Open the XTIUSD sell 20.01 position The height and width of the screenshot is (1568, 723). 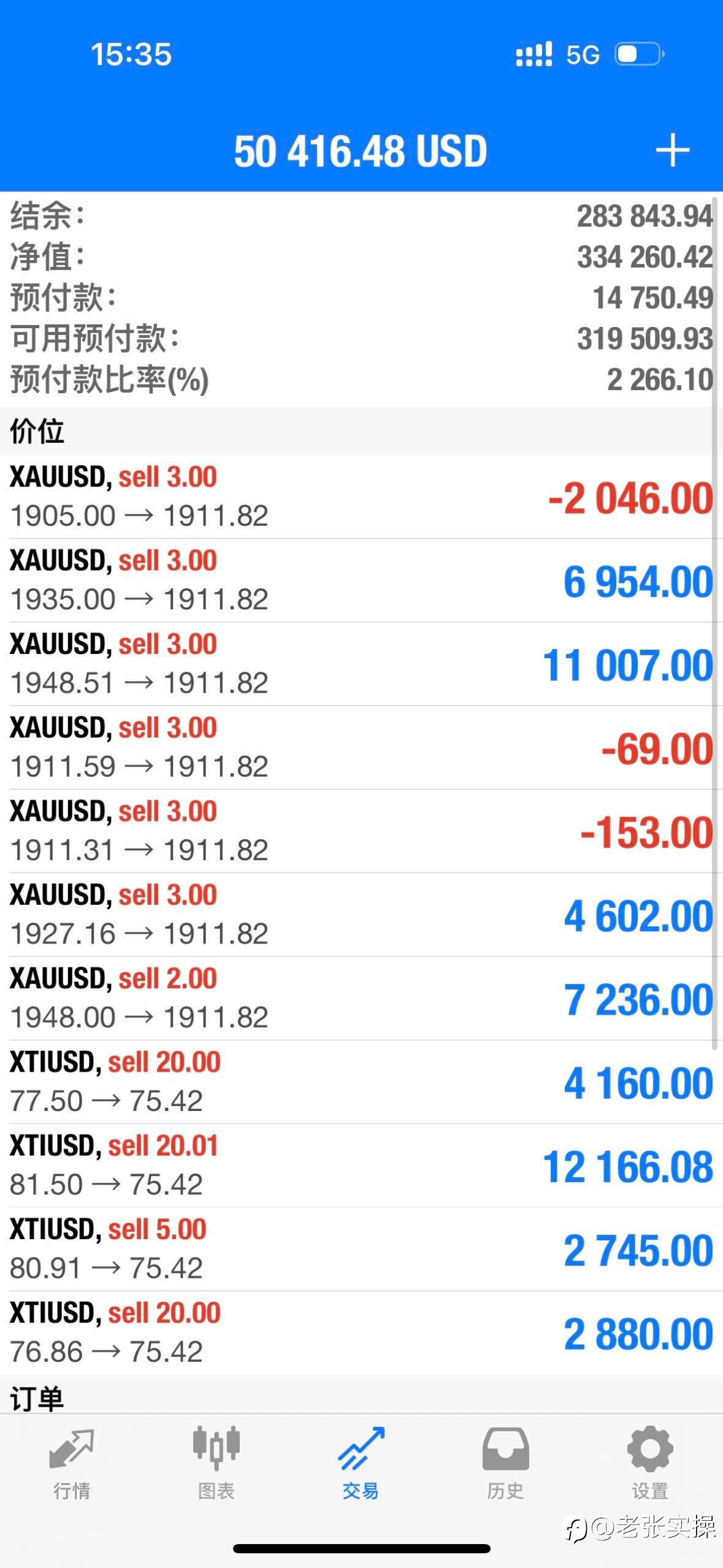click(361, 1166)
